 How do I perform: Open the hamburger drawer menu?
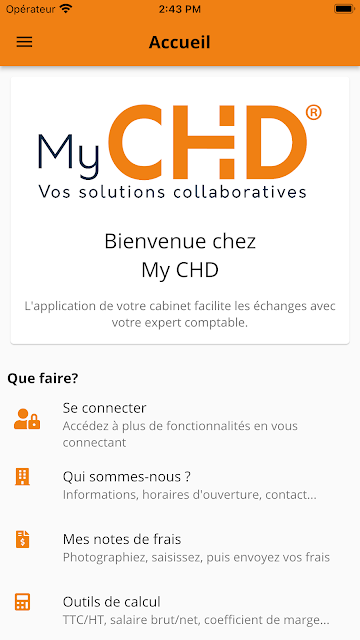[24, 42]
